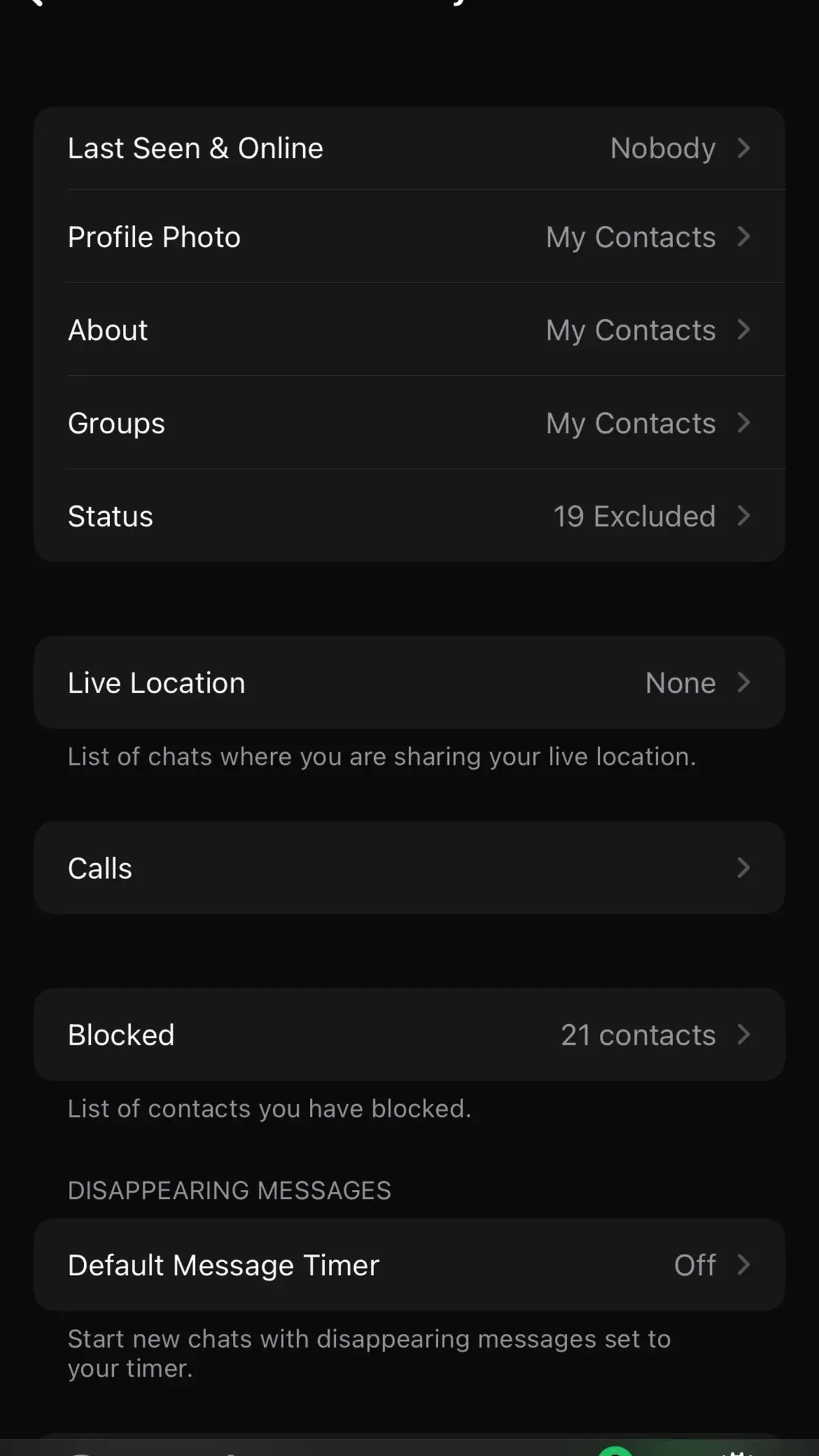Open Status privacy with 19 Excluded
Image resolution: width=819 pixels, height=1456 pixels.
(409, 516)
